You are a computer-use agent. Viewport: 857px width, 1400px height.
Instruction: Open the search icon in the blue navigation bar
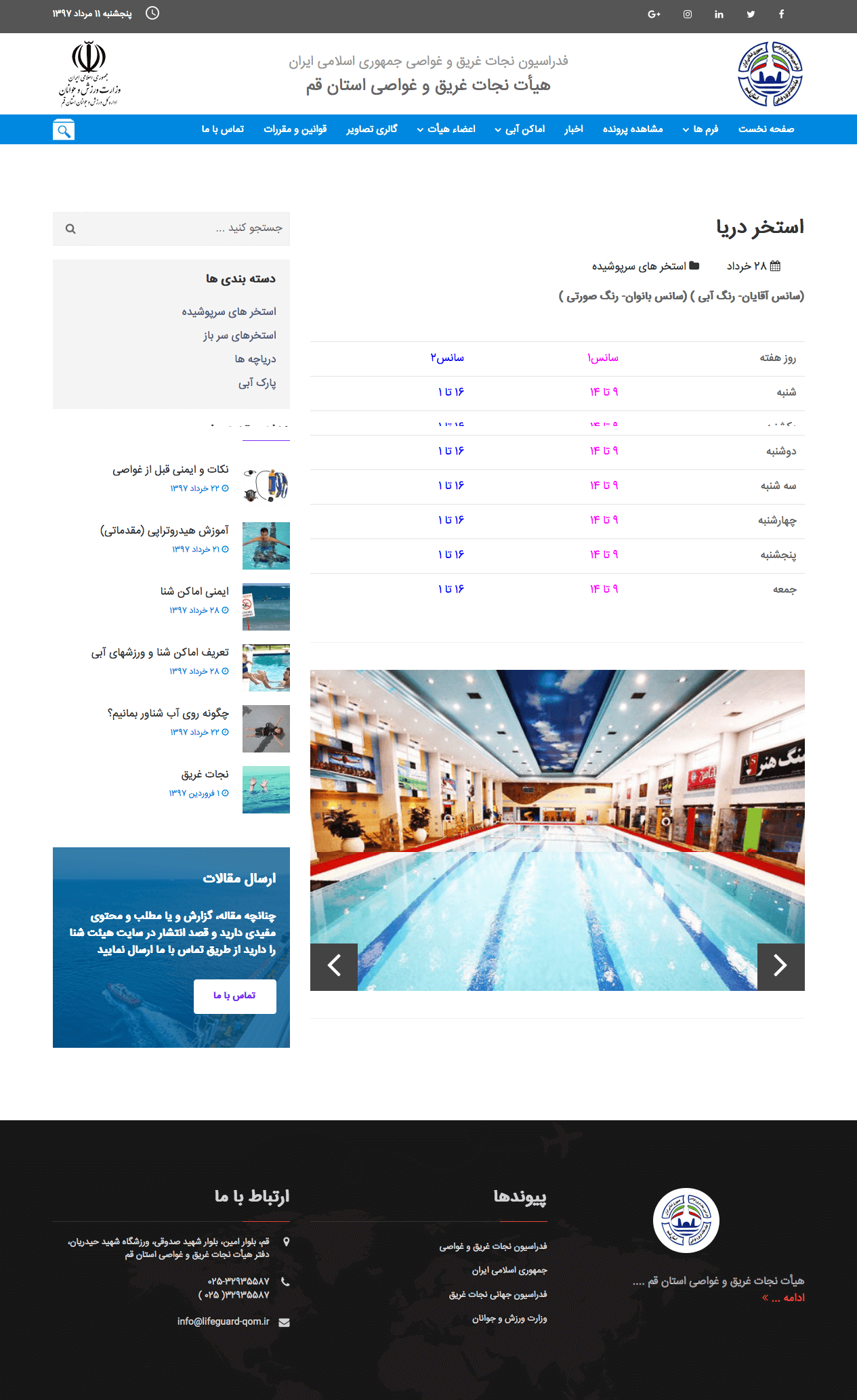point(64,130)
